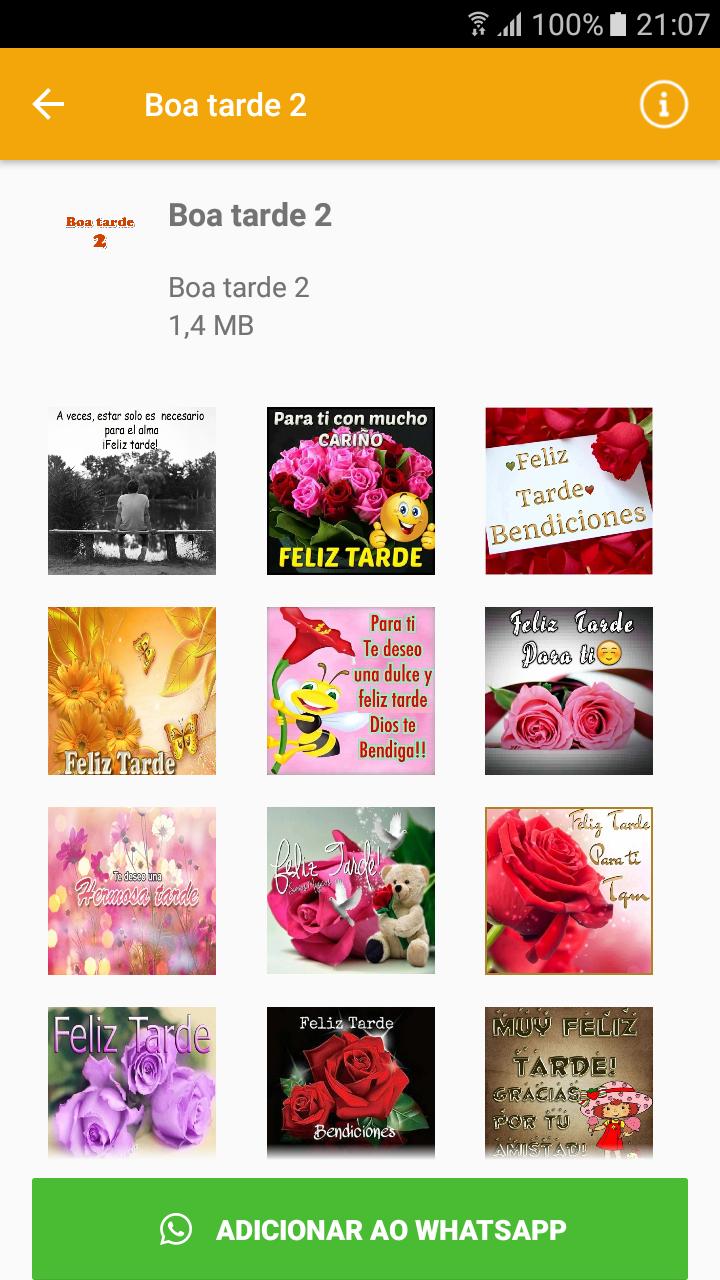View the teddy bear with rose sticker
The height and width of the screenshot is (1280, 720).
[351, 891]
